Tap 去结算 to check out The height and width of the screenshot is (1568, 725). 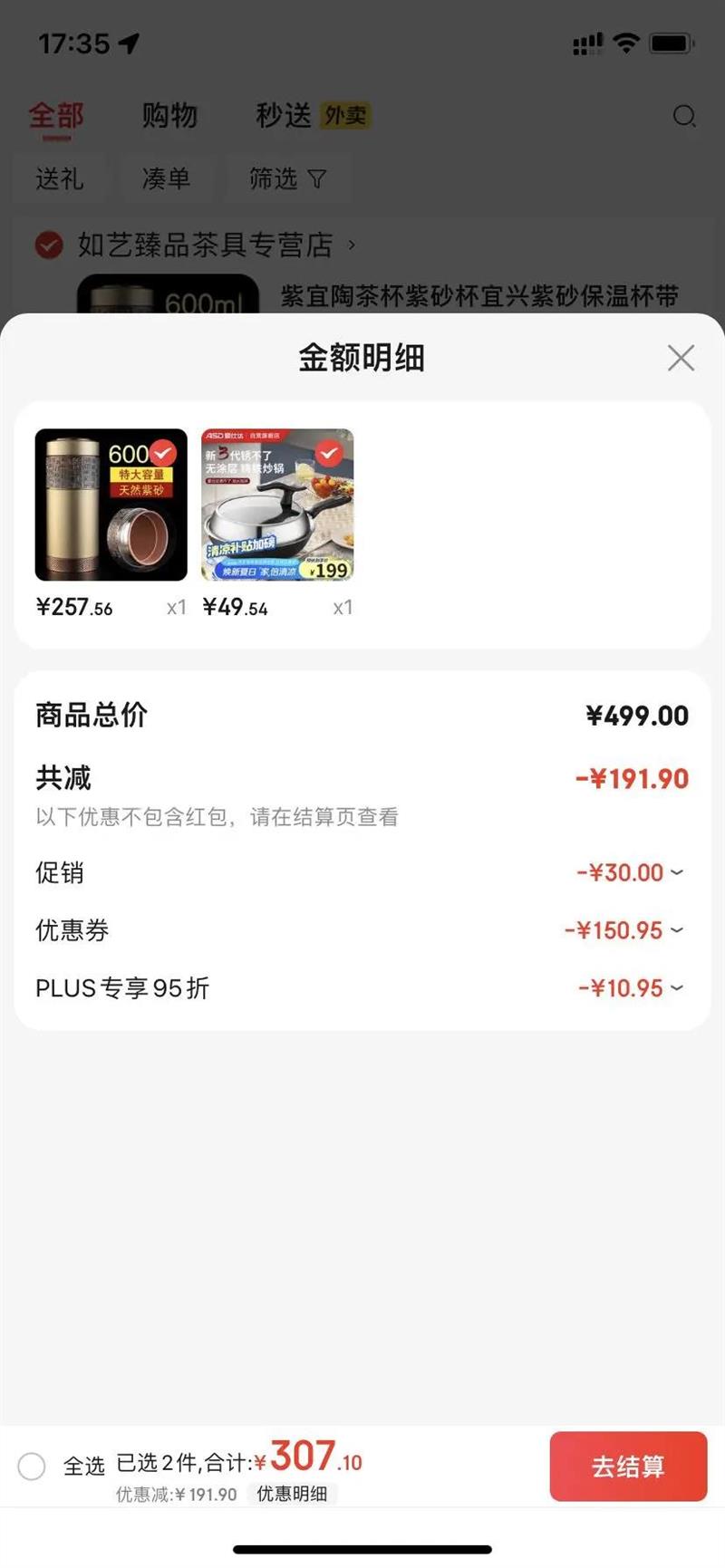[x=628, y=1466]
